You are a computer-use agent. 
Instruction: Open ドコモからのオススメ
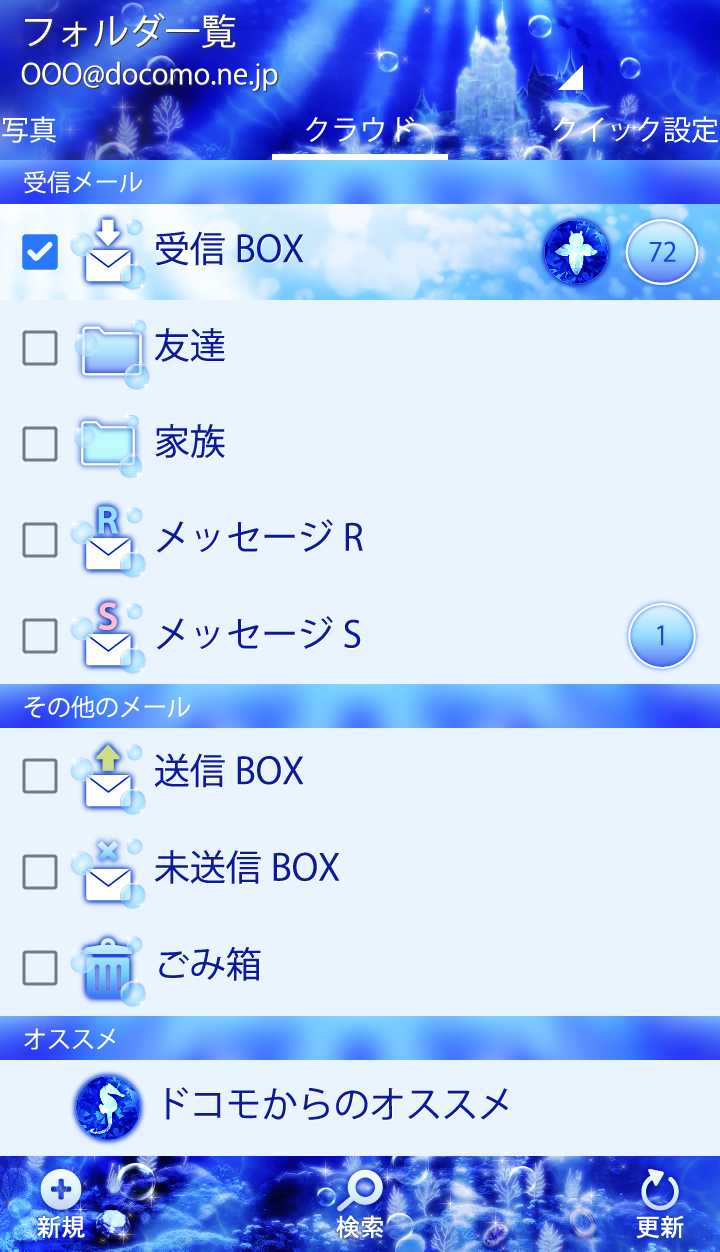click(x=335, y=1104)
